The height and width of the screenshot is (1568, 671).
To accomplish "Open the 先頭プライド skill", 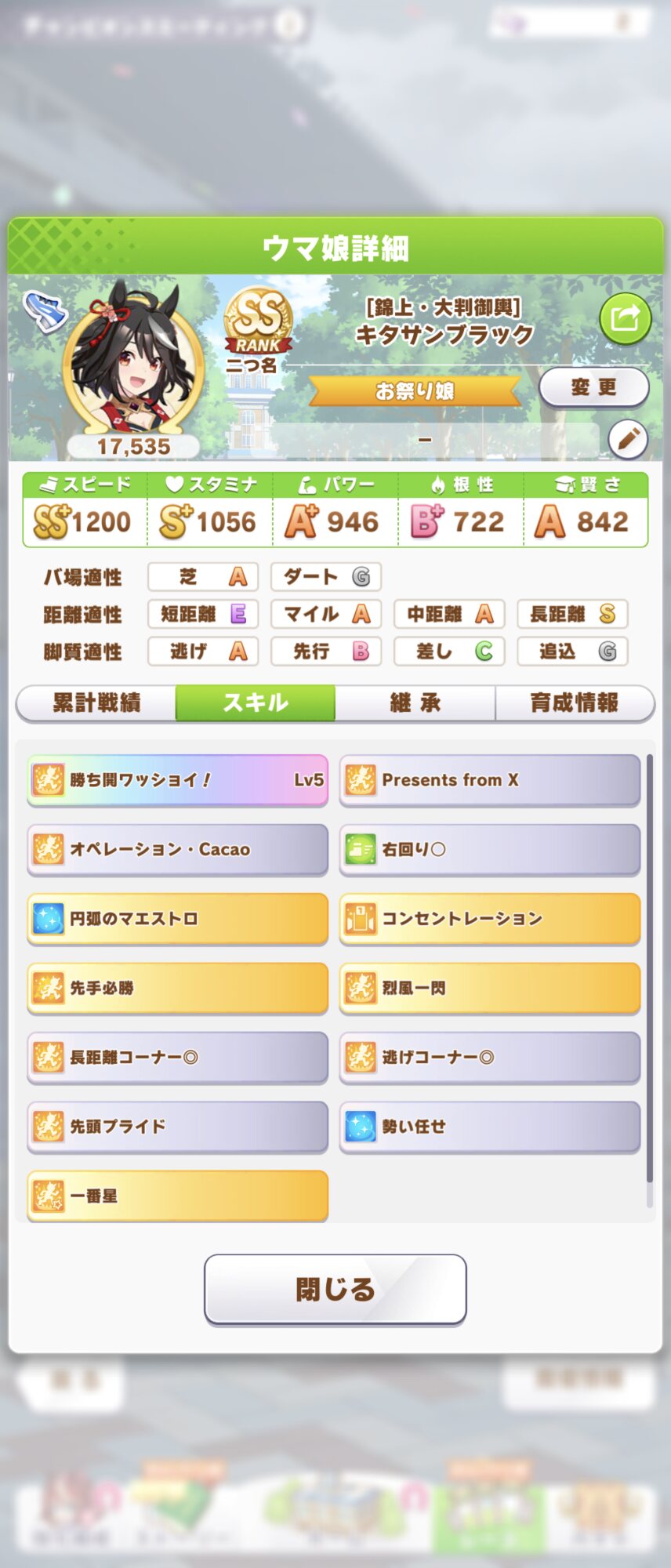I will [177, 1126].
